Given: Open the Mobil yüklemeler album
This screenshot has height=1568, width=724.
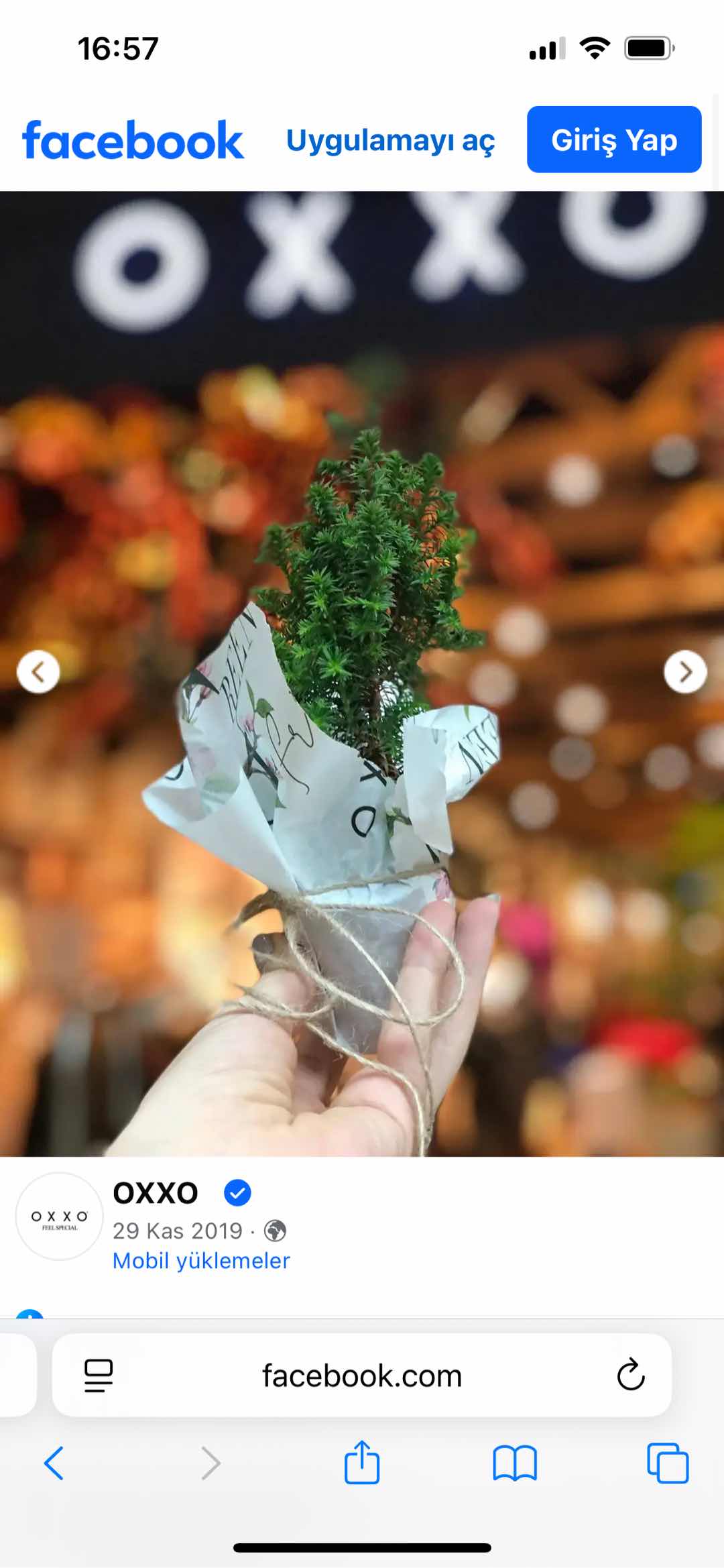Looking at the screenshot, I should pos(201,1261).
